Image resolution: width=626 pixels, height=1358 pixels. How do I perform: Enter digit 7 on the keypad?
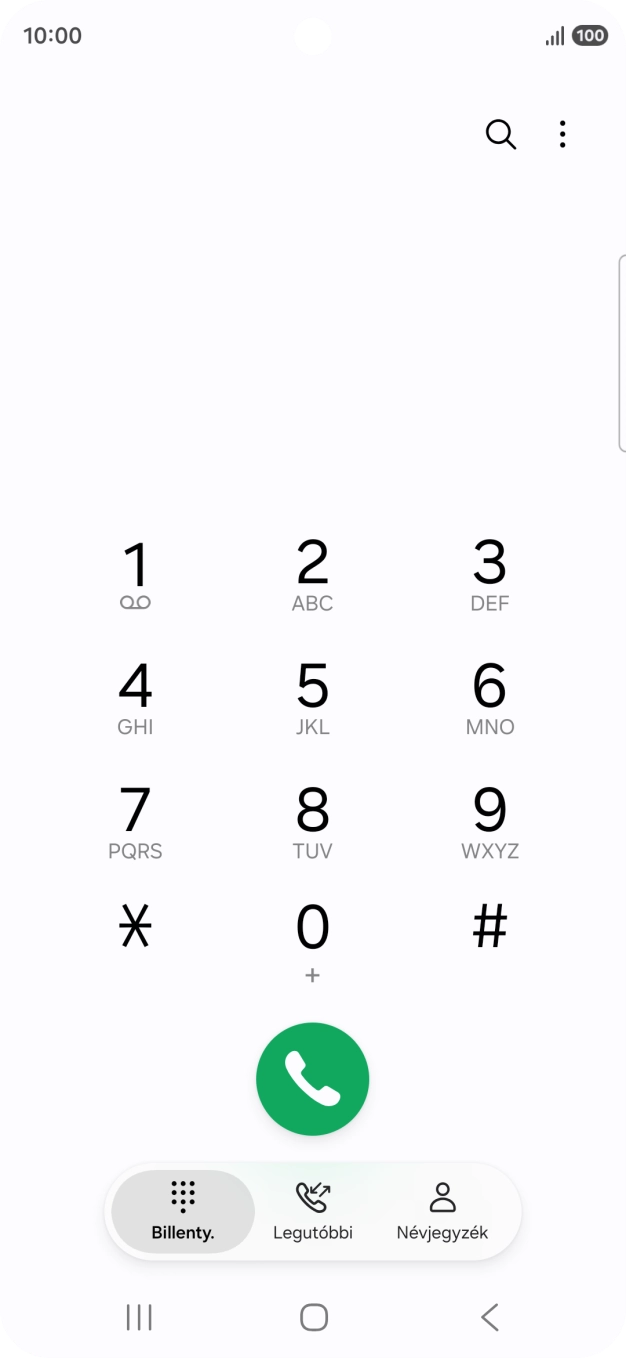tap(136, 822)
